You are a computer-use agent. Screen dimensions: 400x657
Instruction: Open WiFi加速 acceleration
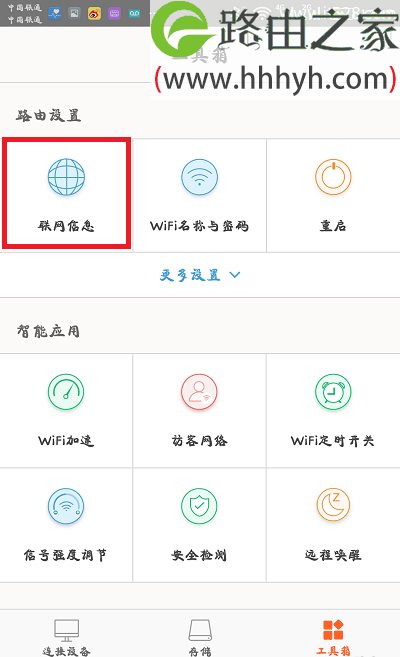(66, 411)
